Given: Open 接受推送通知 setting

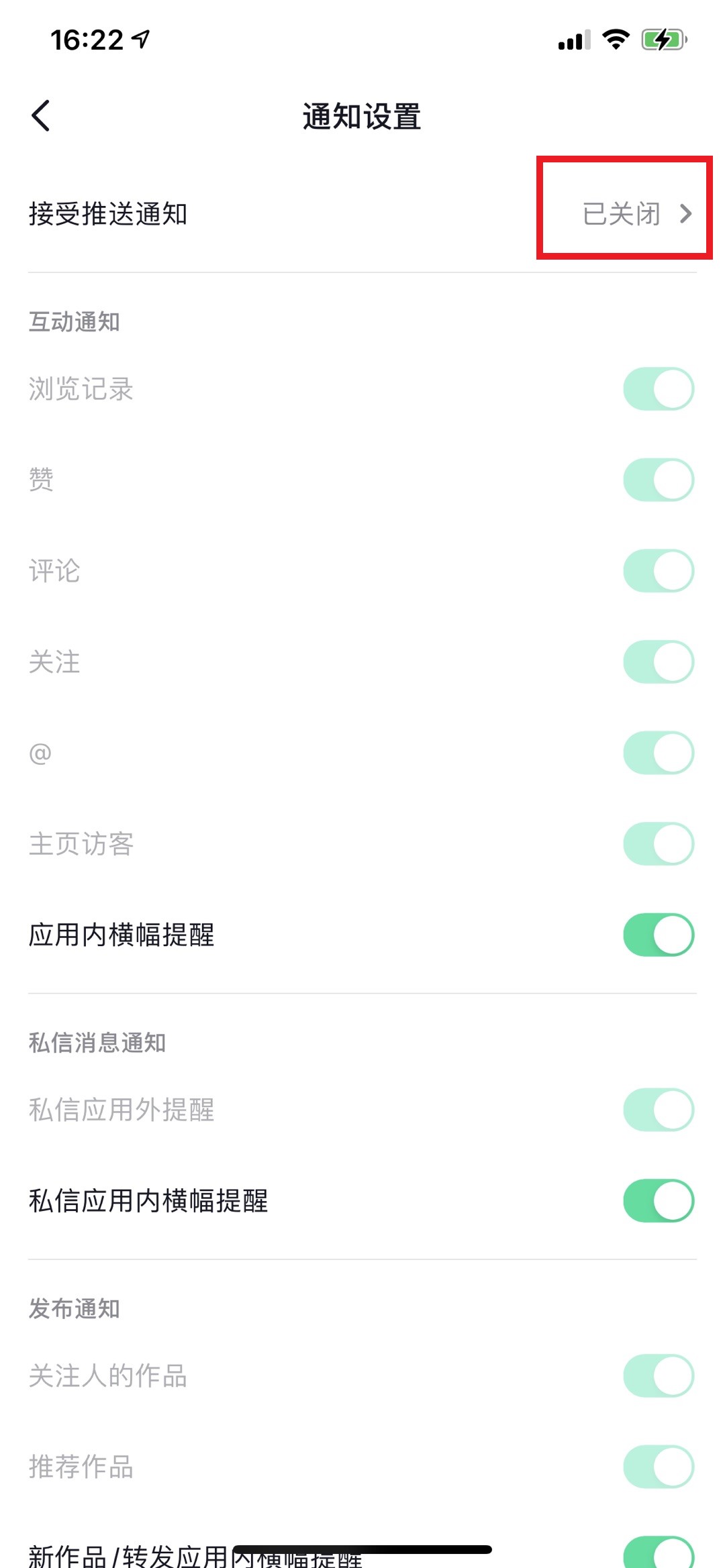Looking at the screenshot, I should click(362, 214).
